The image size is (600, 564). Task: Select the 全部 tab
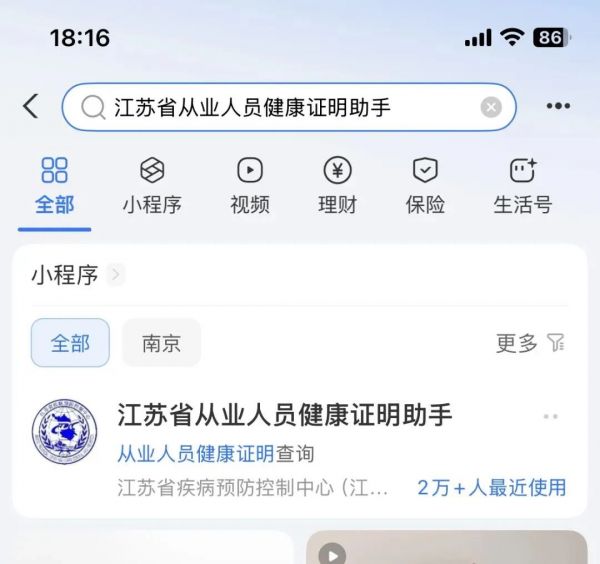[x=54, y=186]
